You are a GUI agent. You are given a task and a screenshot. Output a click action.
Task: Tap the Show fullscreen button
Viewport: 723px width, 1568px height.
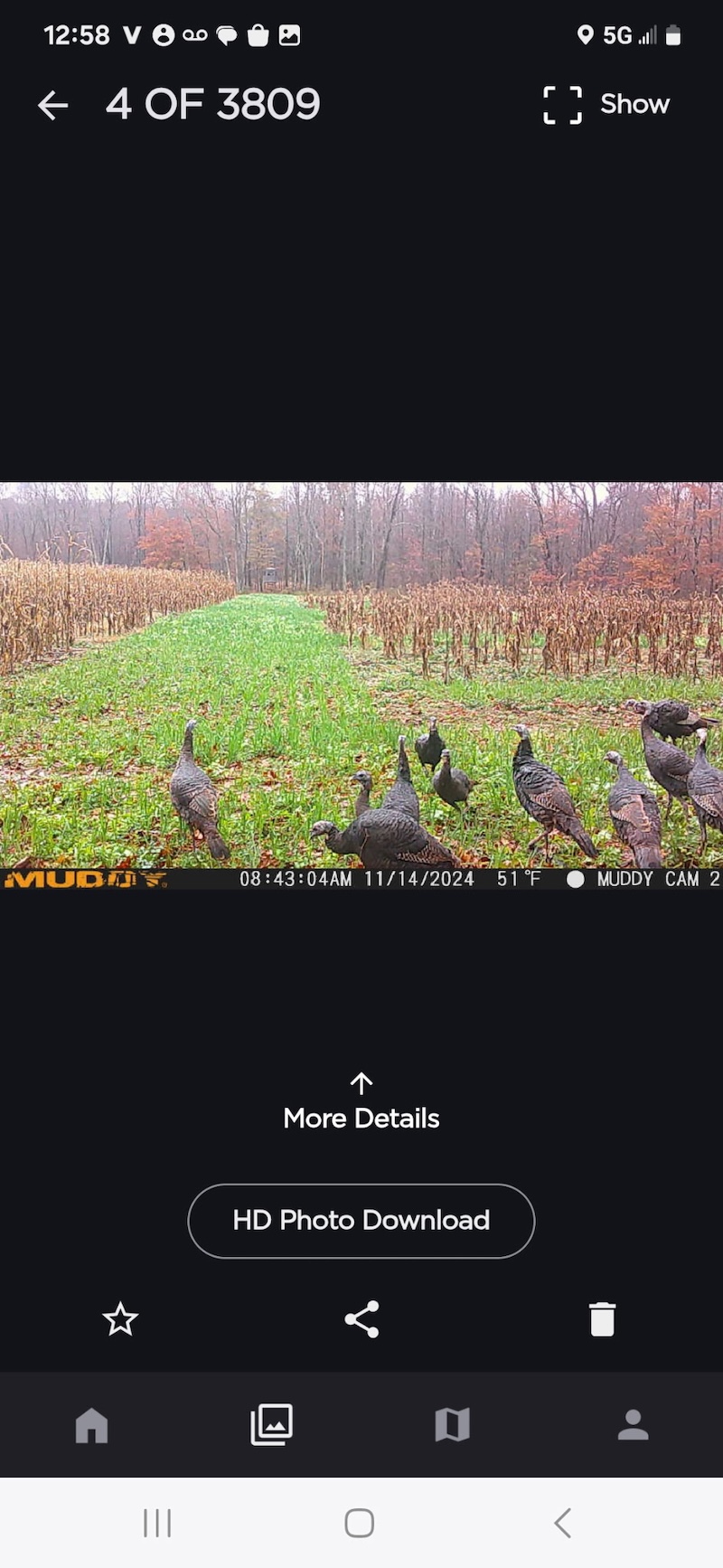(x=606, y=105)
